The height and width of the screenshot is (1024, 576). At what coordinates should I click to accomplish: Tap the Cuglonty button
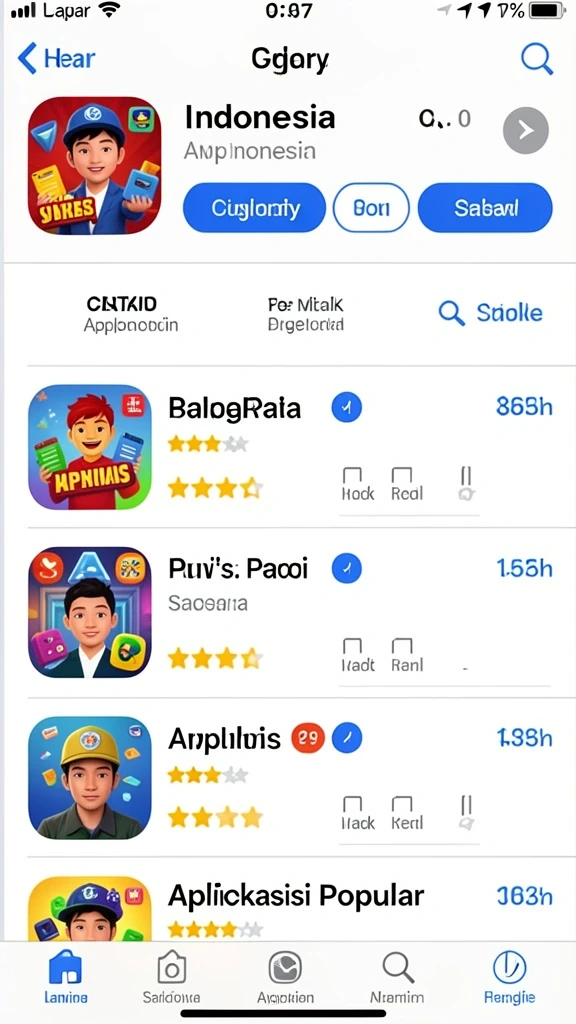click(x=254, y=208)
